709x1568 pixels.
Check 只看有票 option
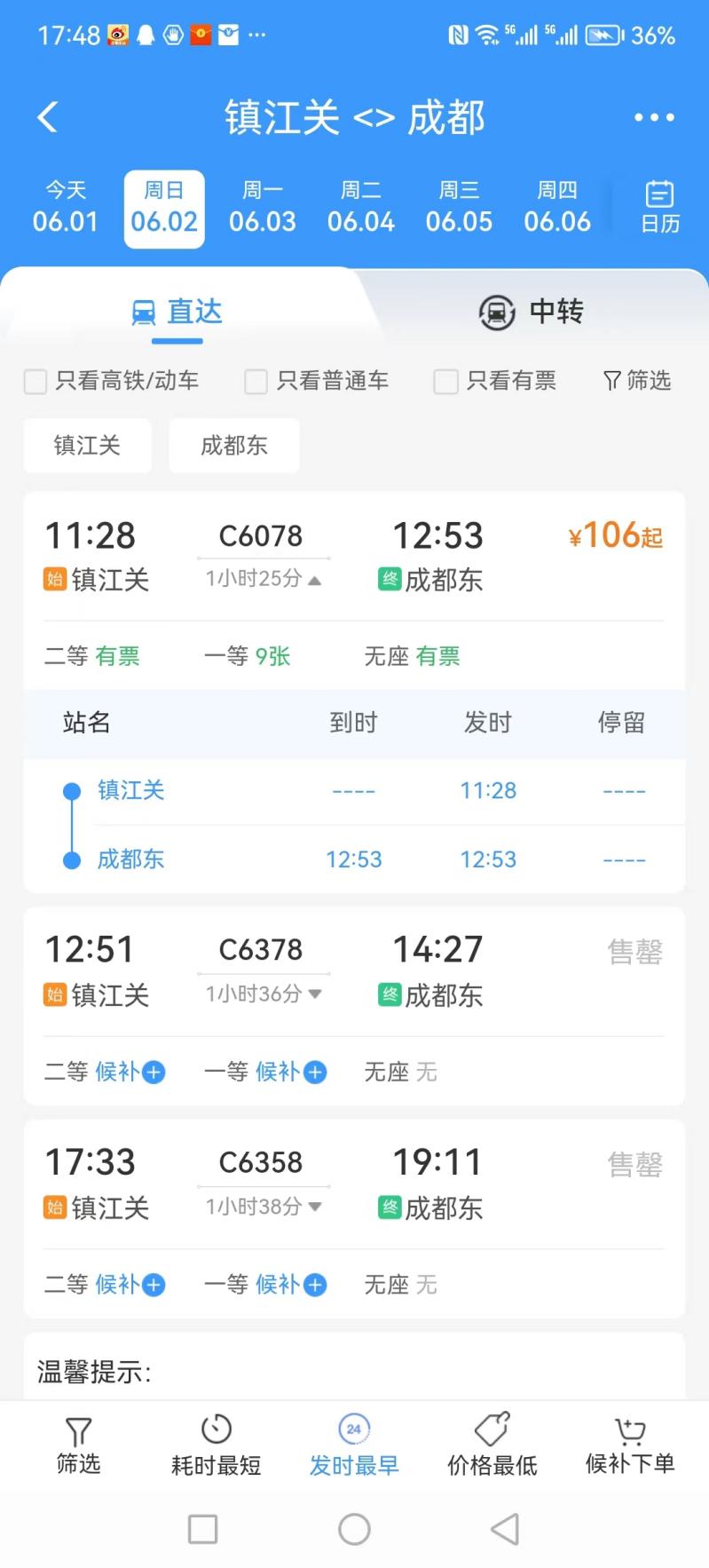(x=495, y=381)
